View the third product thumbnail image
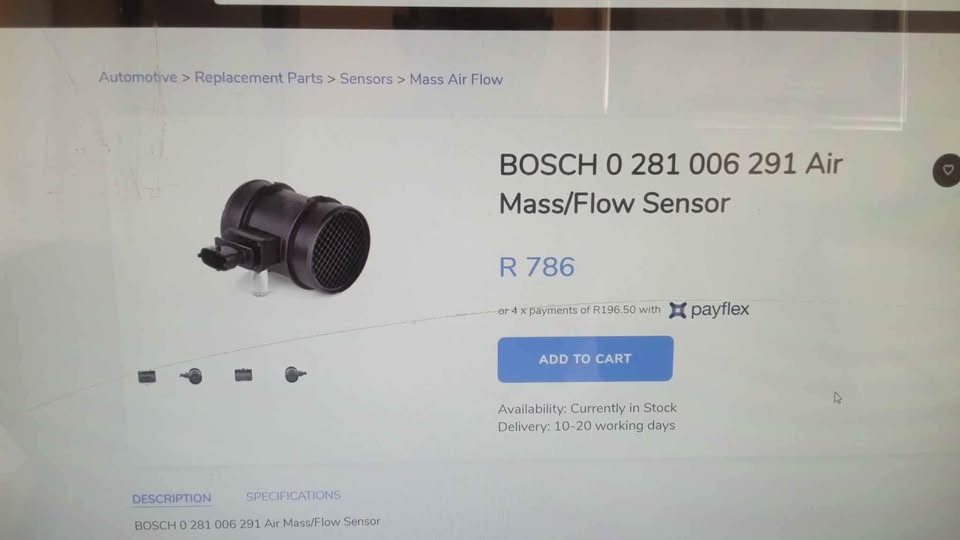 (243, 375)
